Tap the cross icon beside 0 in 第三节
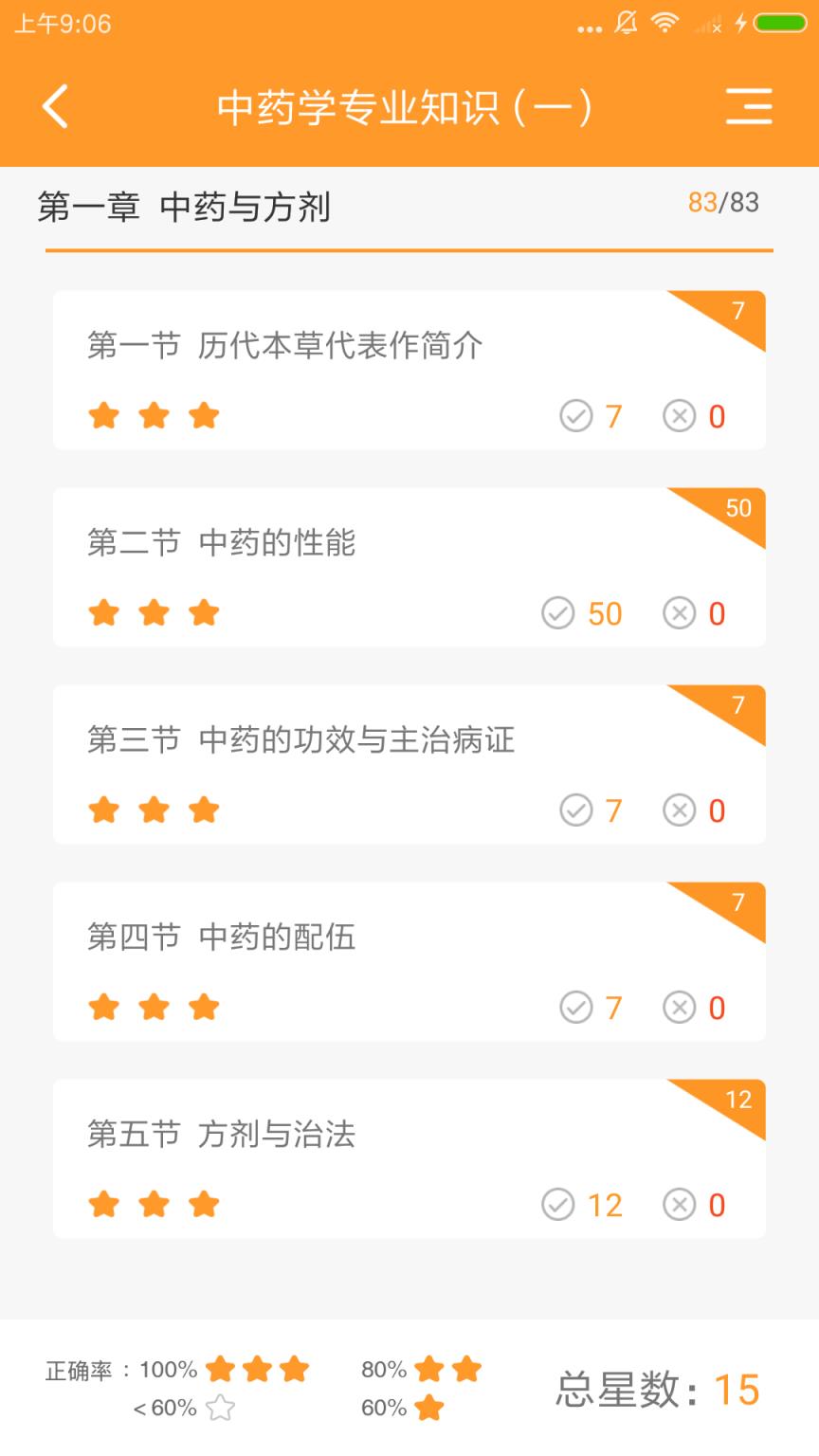This screenshot has height=1456, width=819. click(x=680, y=810)
